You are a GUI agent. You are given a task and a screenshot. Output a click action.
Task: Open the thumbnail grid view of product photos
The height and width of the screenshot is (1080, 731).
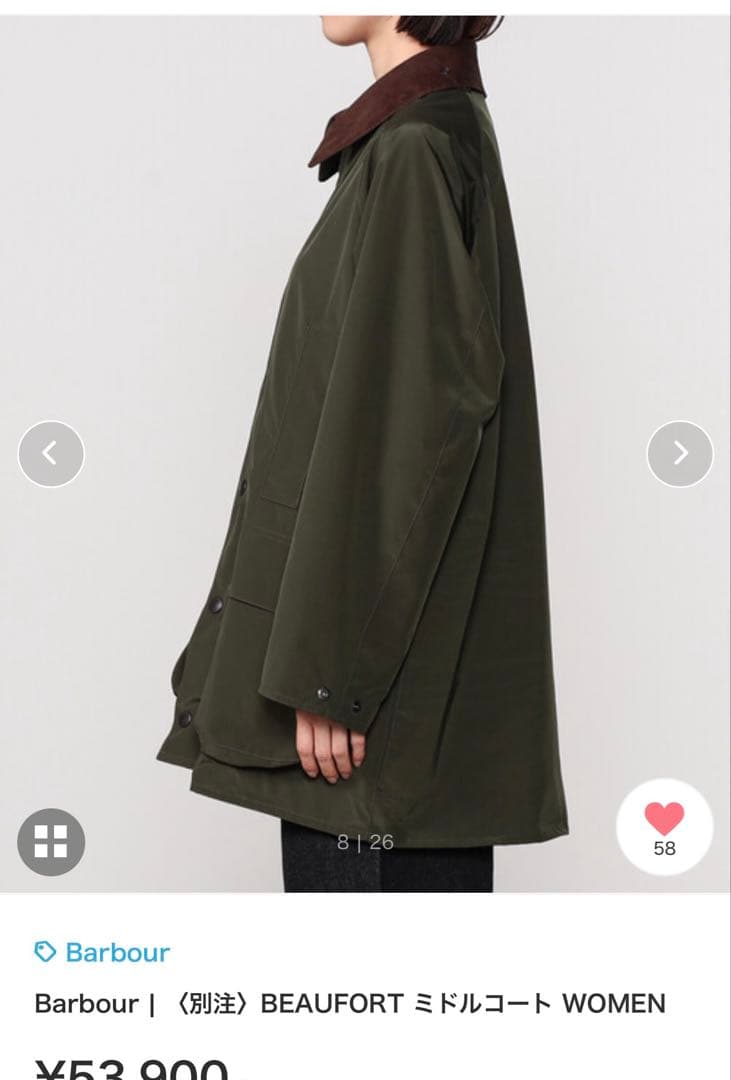click(x=50, y=841)
